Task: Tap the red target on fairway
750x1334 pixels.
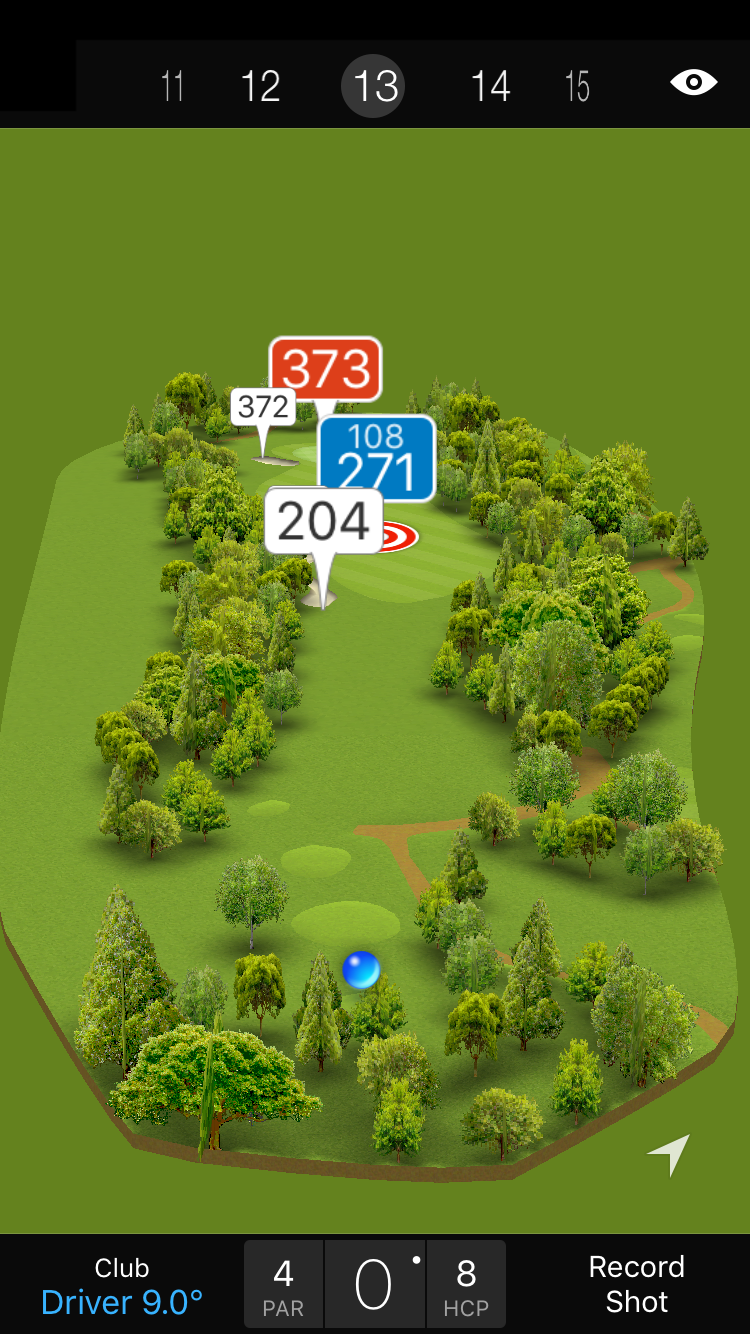Action: [x=398, y=537]
